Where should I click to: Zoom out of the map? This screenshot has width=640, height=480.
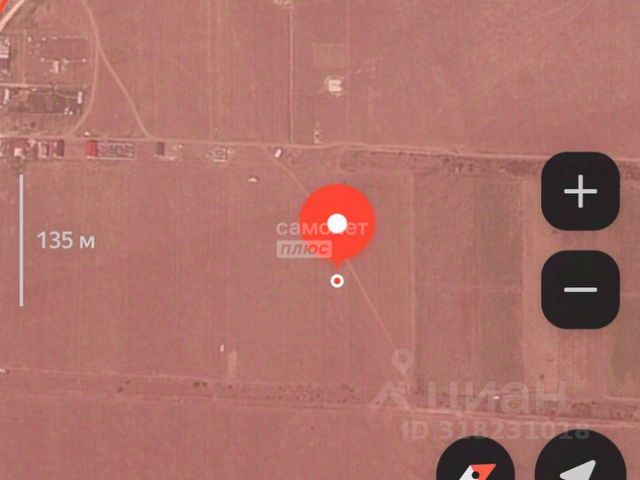(580, 290)
